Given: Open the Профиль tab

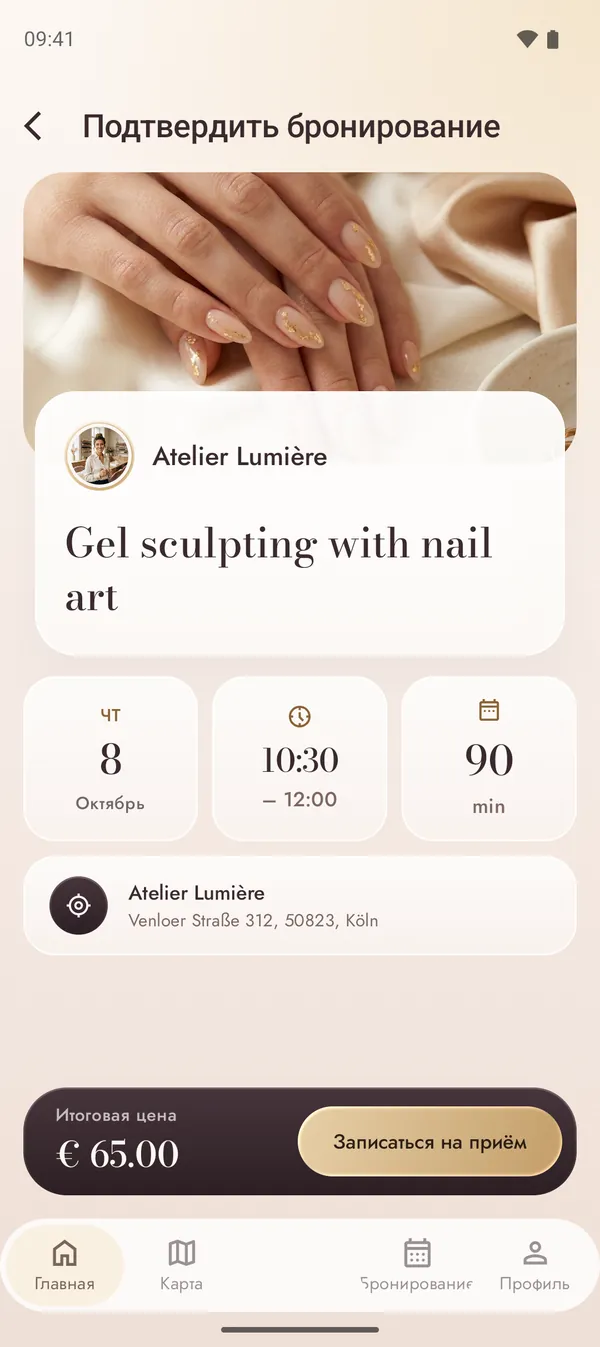Looking at the screenshot, I should [x=535, y=1265].
